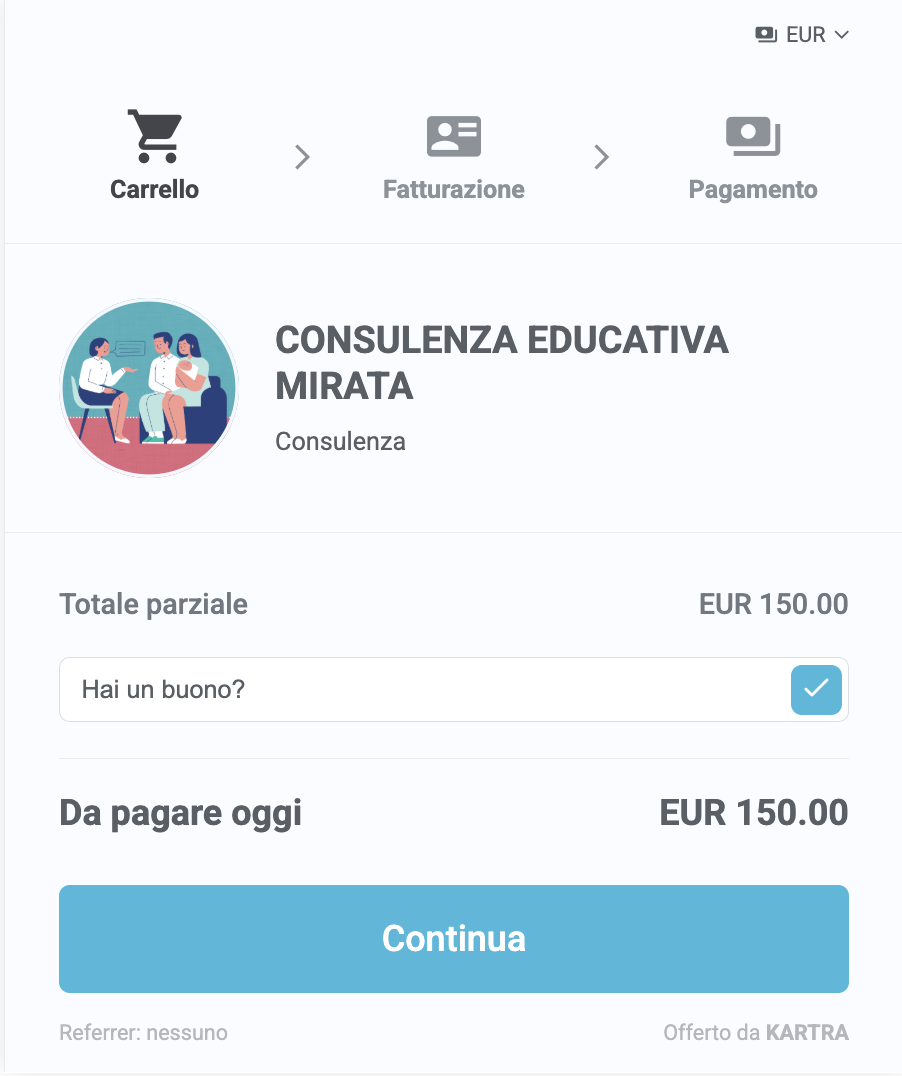Tap the 'Hai un buono?' coupon field
The image size is (902, 1076).
pyautogui.click(x=420, y=689)
